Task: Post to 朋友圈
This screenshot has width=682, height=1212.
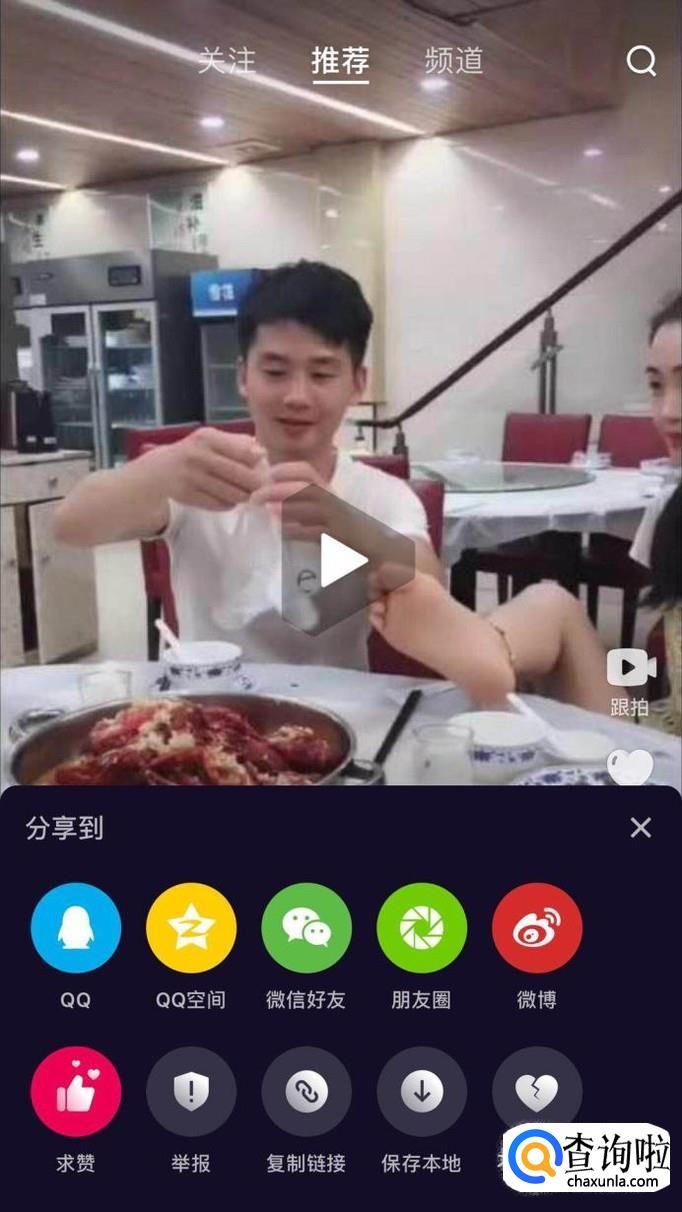Action: (x=421, y=928)
